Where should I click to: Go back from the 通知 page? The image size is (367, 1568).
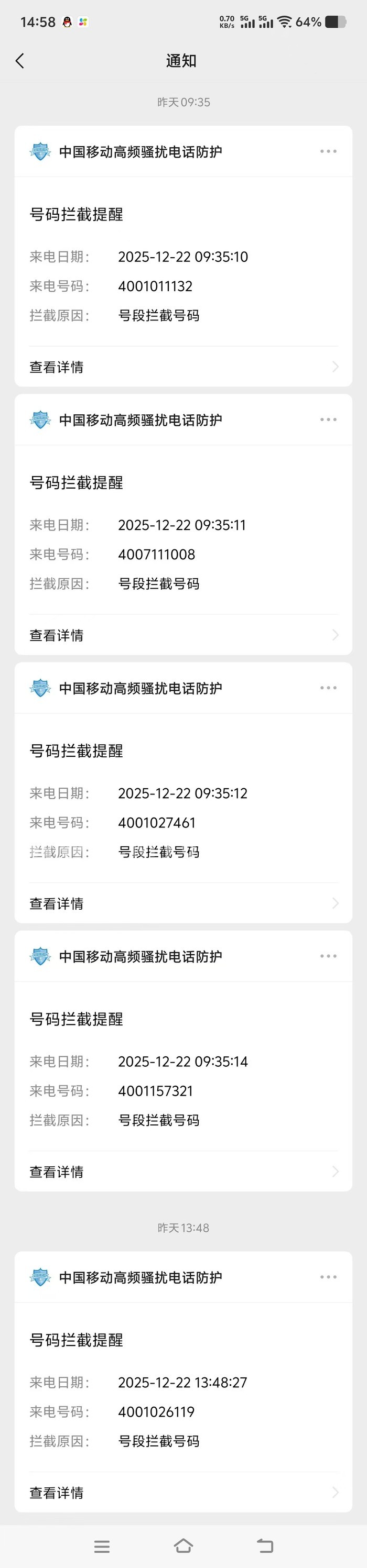pos(19,61)
